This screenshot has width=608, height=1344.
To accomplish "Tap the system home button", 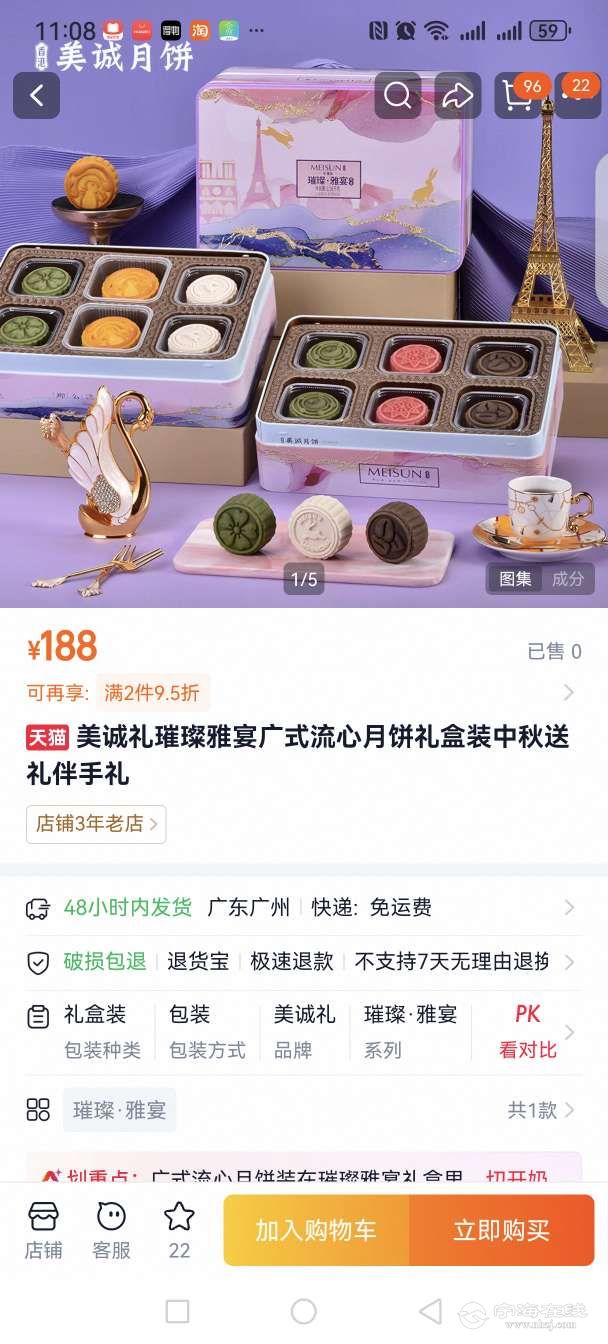I will [303, 1311].
